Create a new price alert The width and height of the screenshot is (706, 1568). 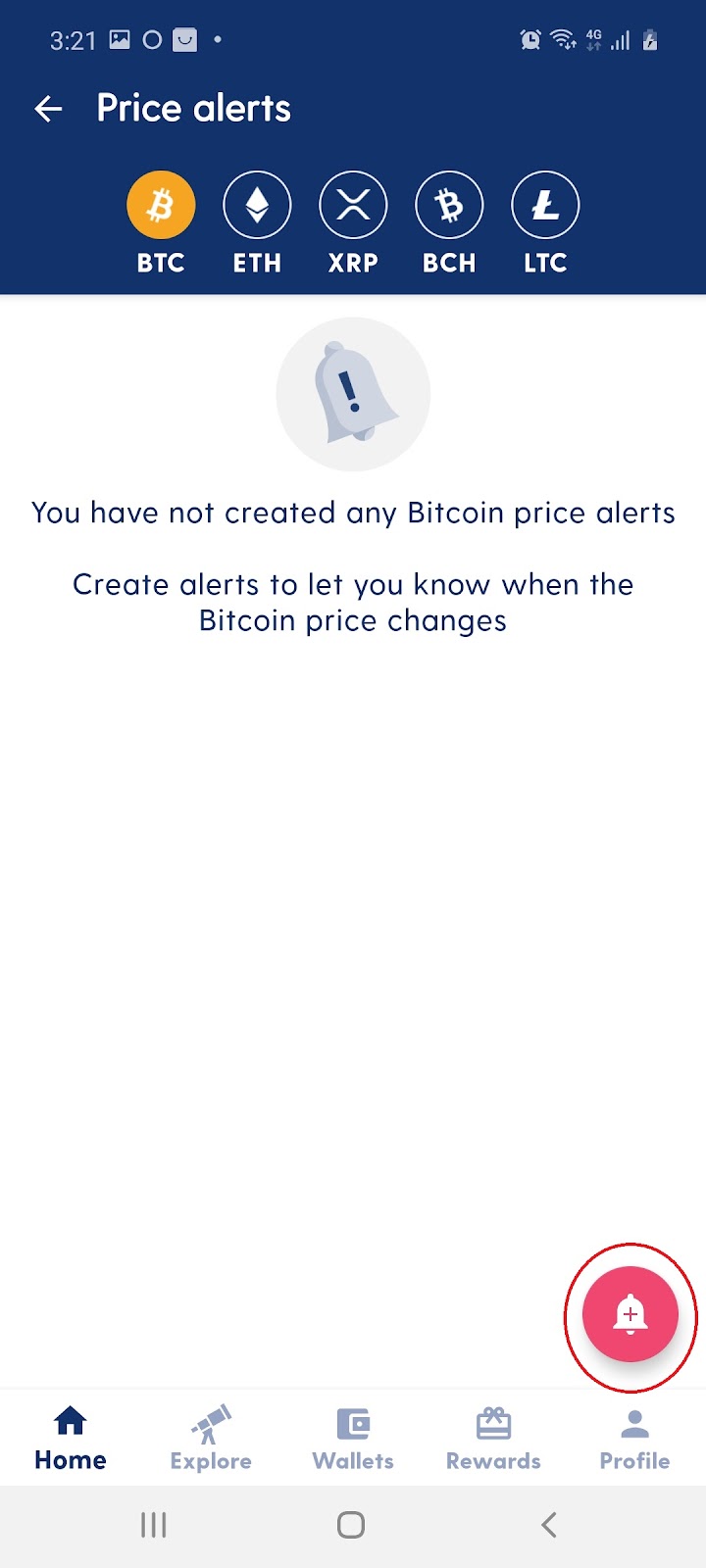[630, 1314]
